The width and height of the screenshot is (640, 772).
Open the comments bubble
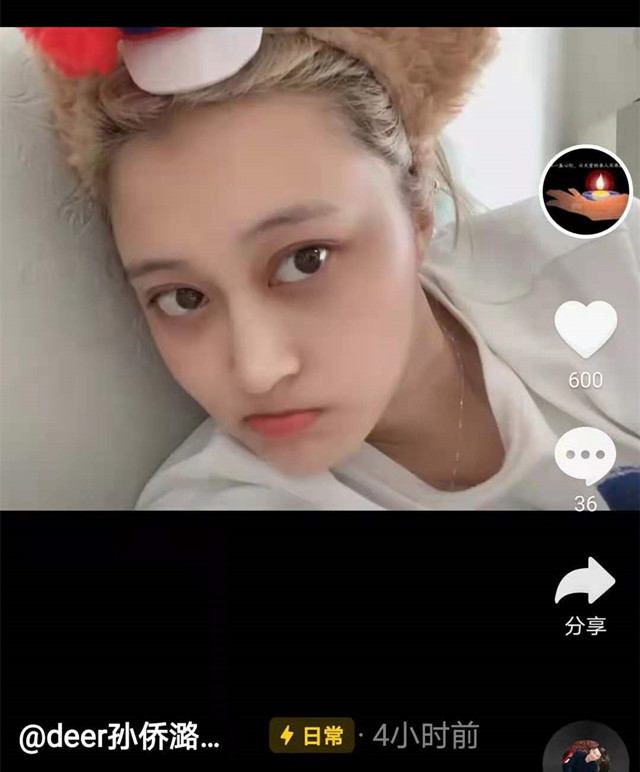[x=586, y=456]
